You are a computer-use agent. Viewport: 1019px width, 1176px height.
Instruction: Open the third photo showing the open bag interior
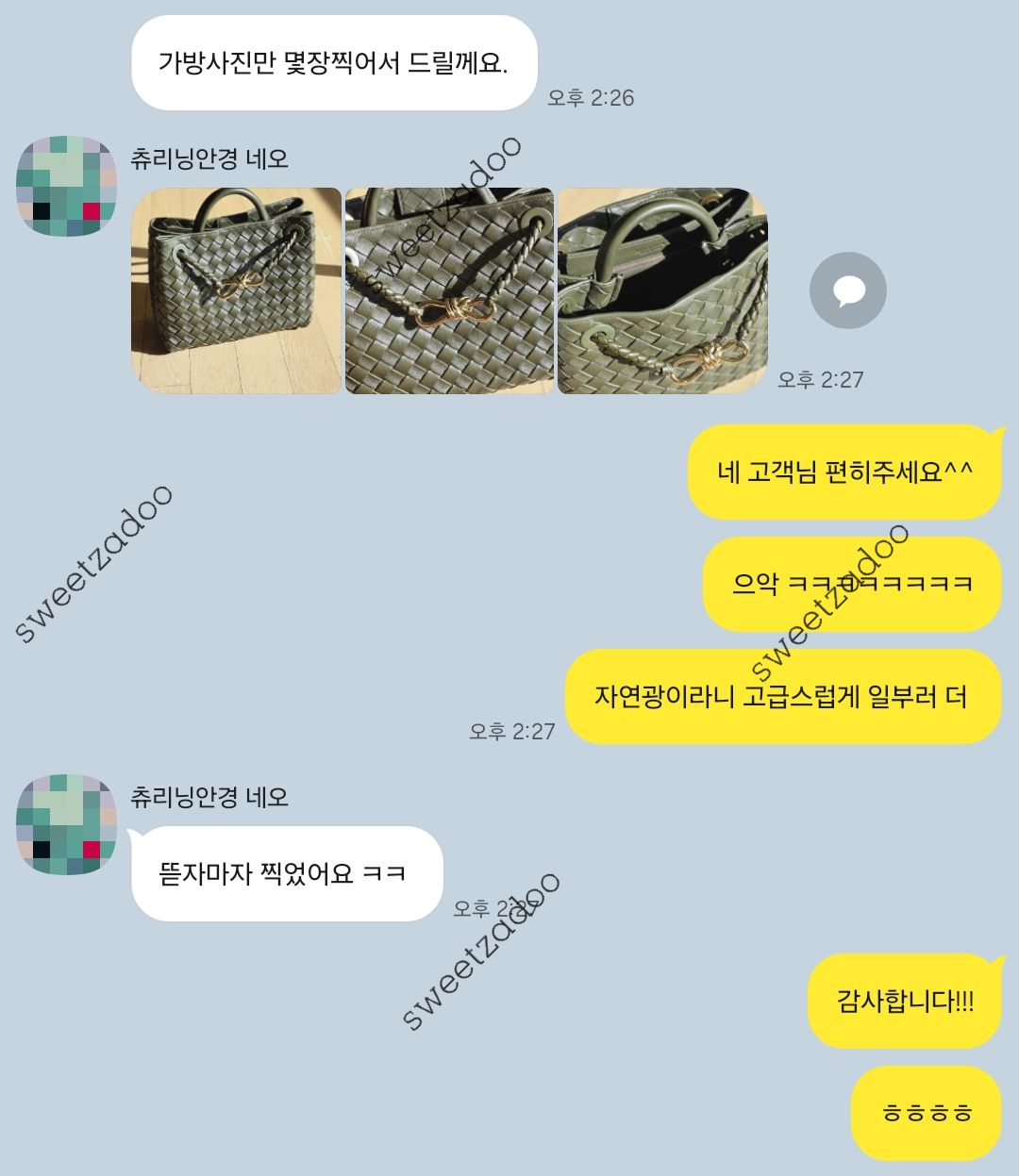click(662, 290)
